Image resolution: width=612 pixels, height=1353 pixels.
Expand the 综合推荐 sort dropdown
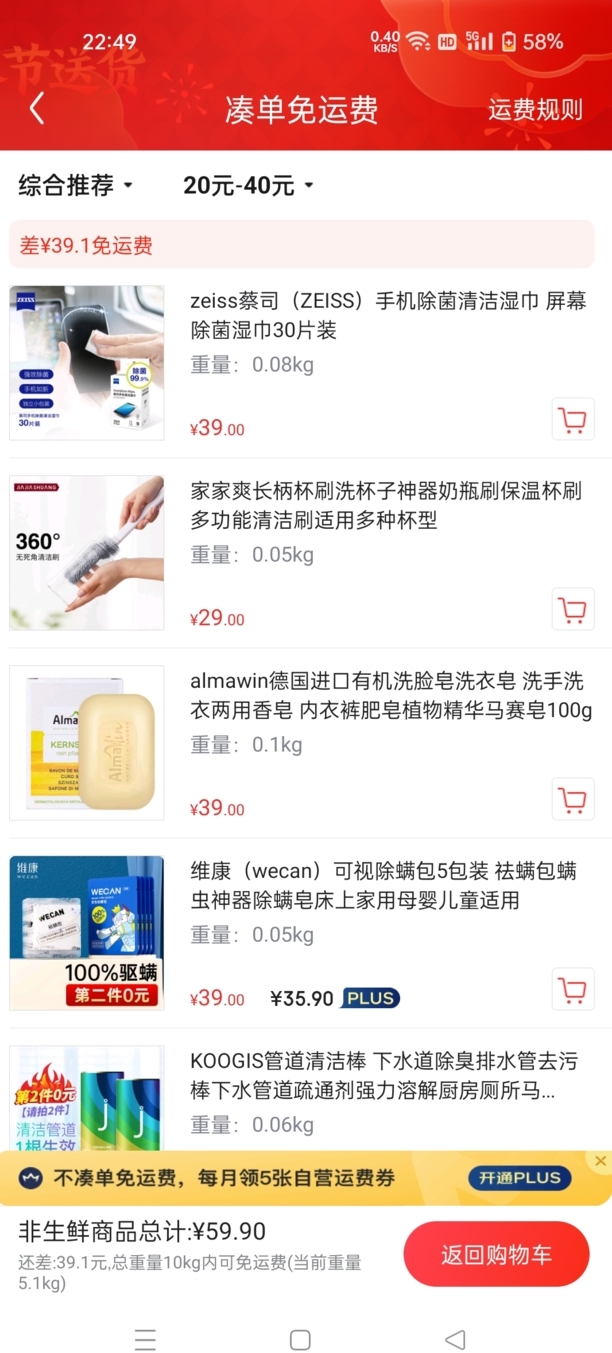[x=76, y=185]
